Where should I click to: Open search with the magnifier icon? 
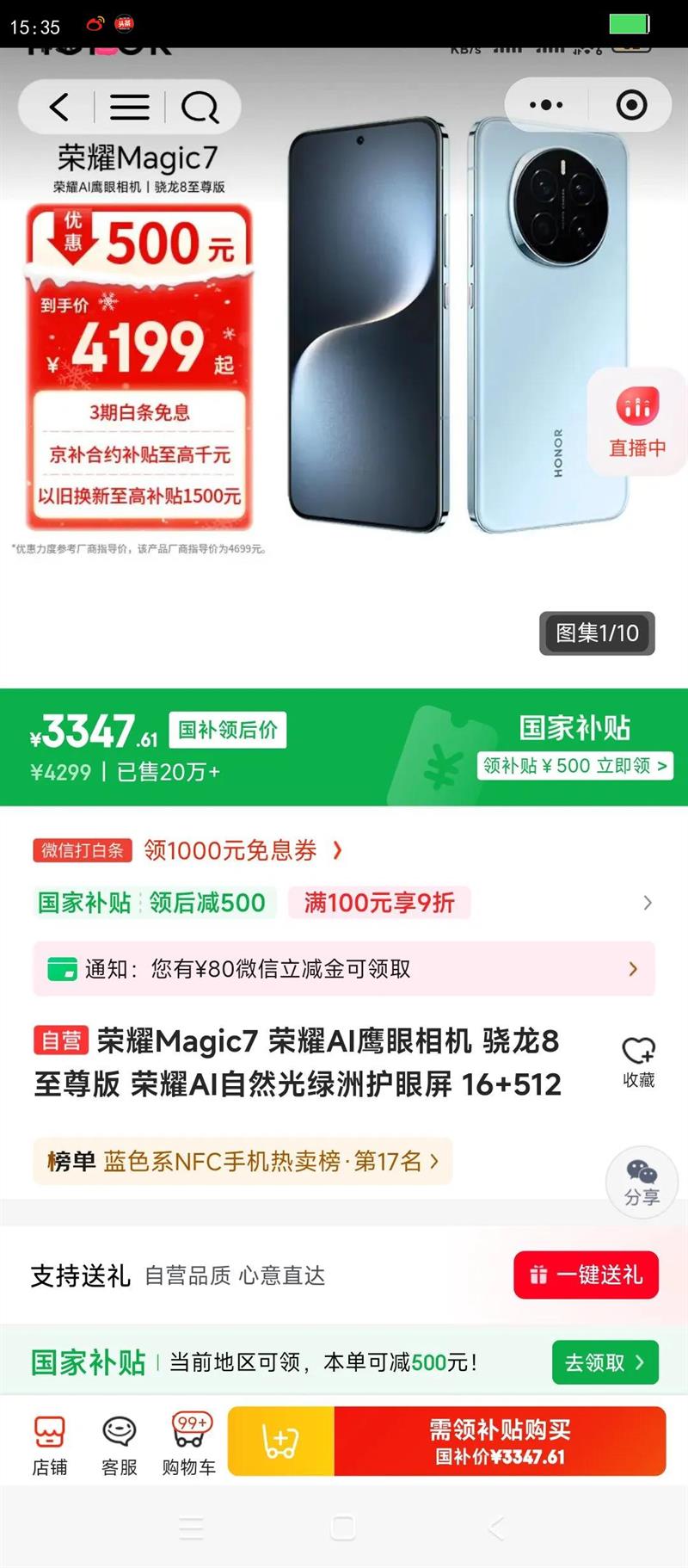pos(200,106)
